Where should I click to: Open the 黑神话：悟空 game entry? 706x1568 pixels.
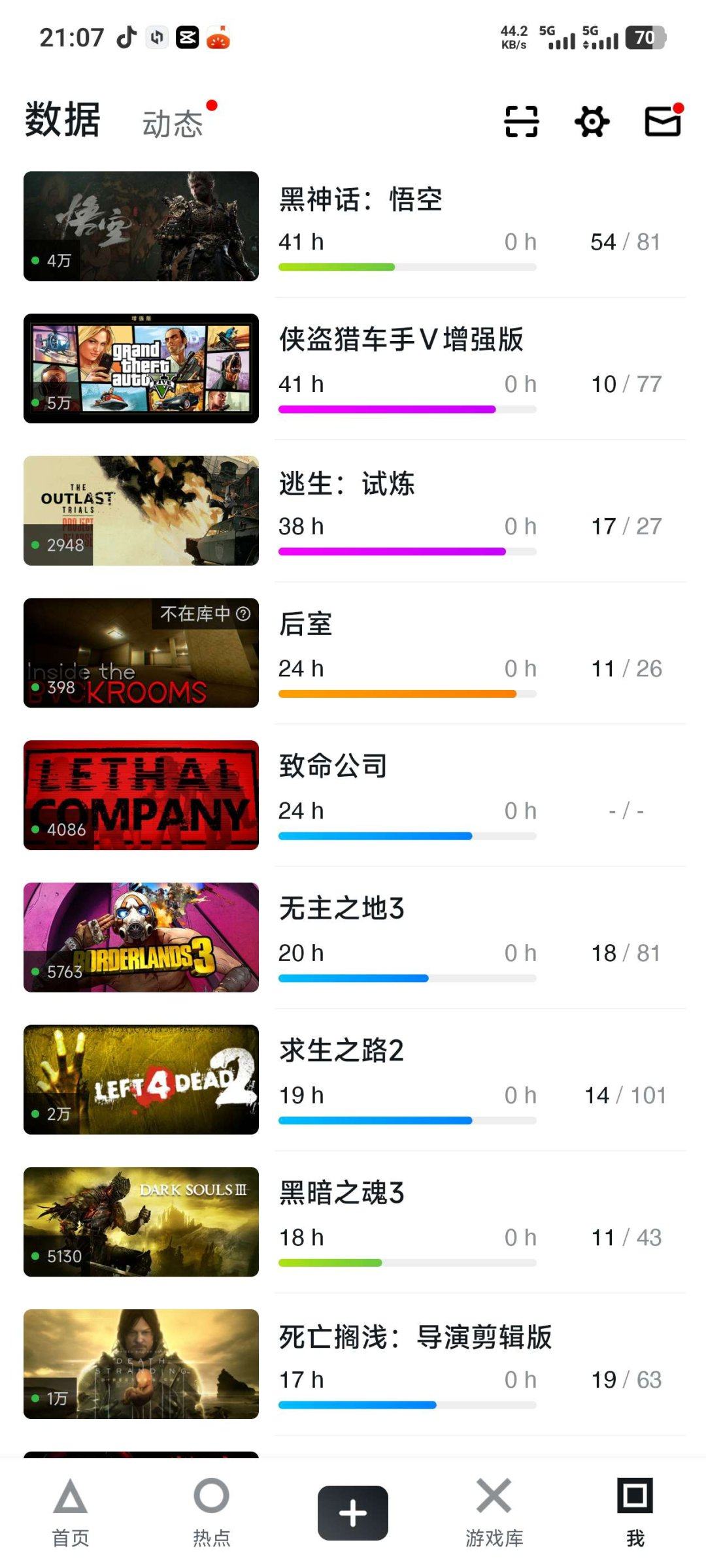coord(361,199)
